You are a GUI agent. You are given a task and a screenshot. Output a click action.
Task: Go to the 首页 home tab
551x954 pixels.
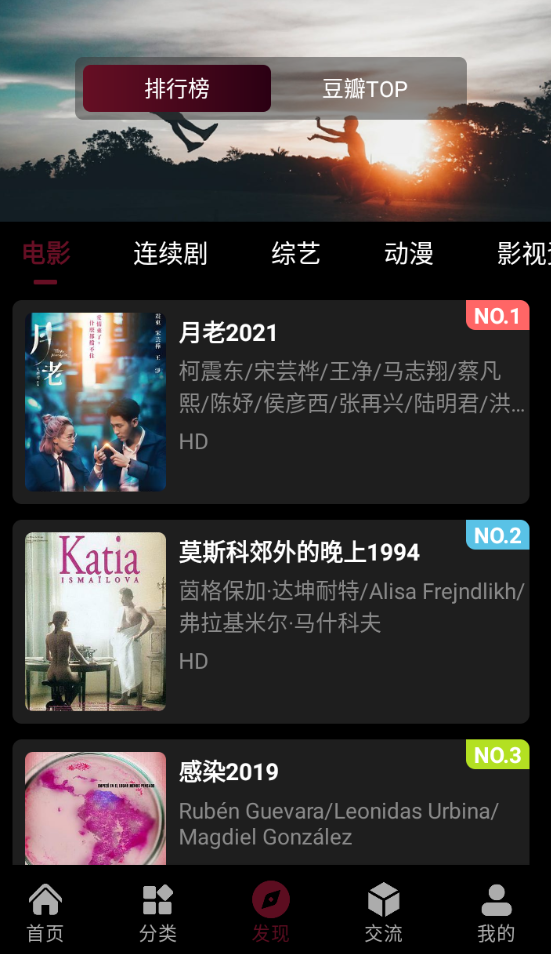click(45, 913)
